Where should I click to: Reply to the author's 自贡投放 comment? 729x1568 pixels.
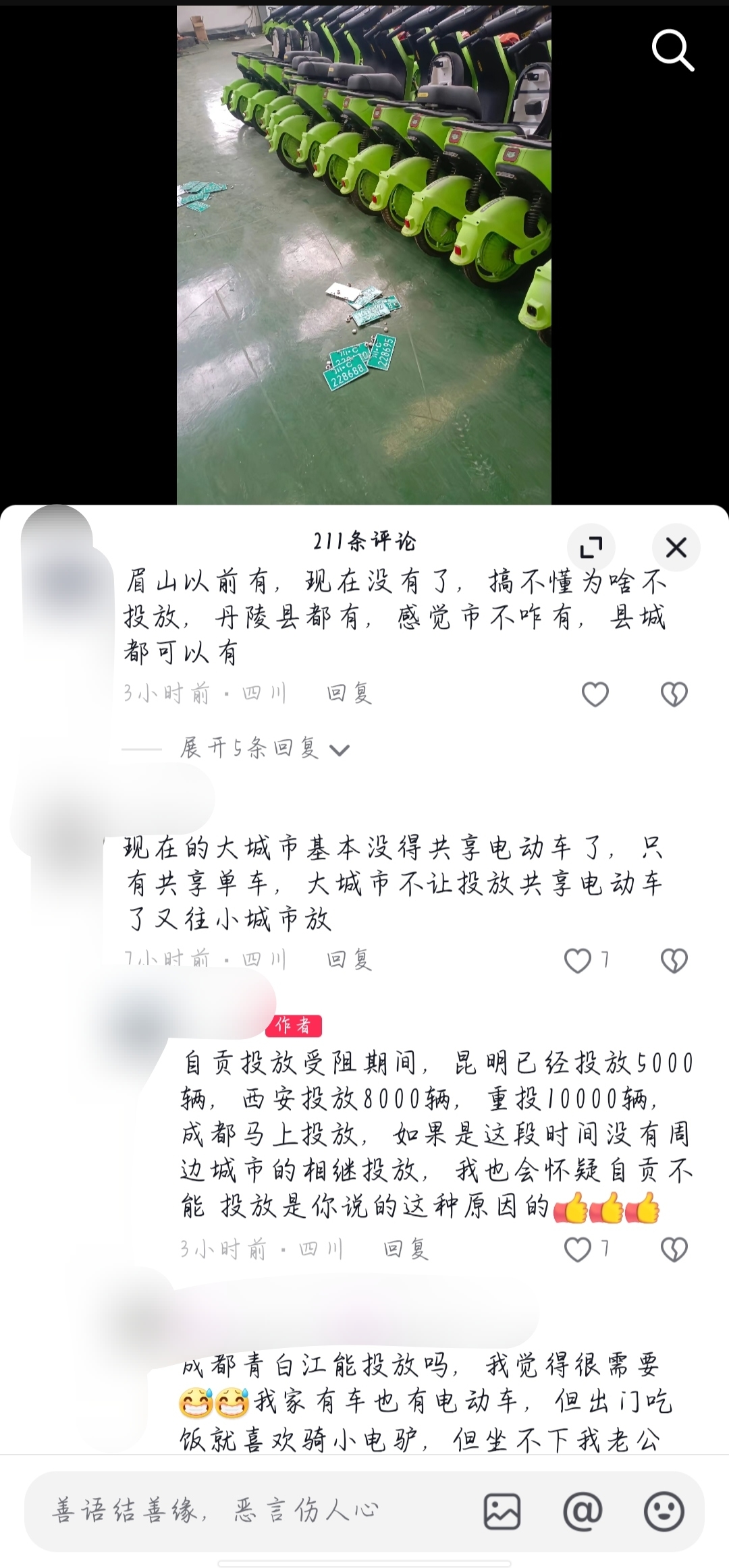click(x=406, y=1250)
